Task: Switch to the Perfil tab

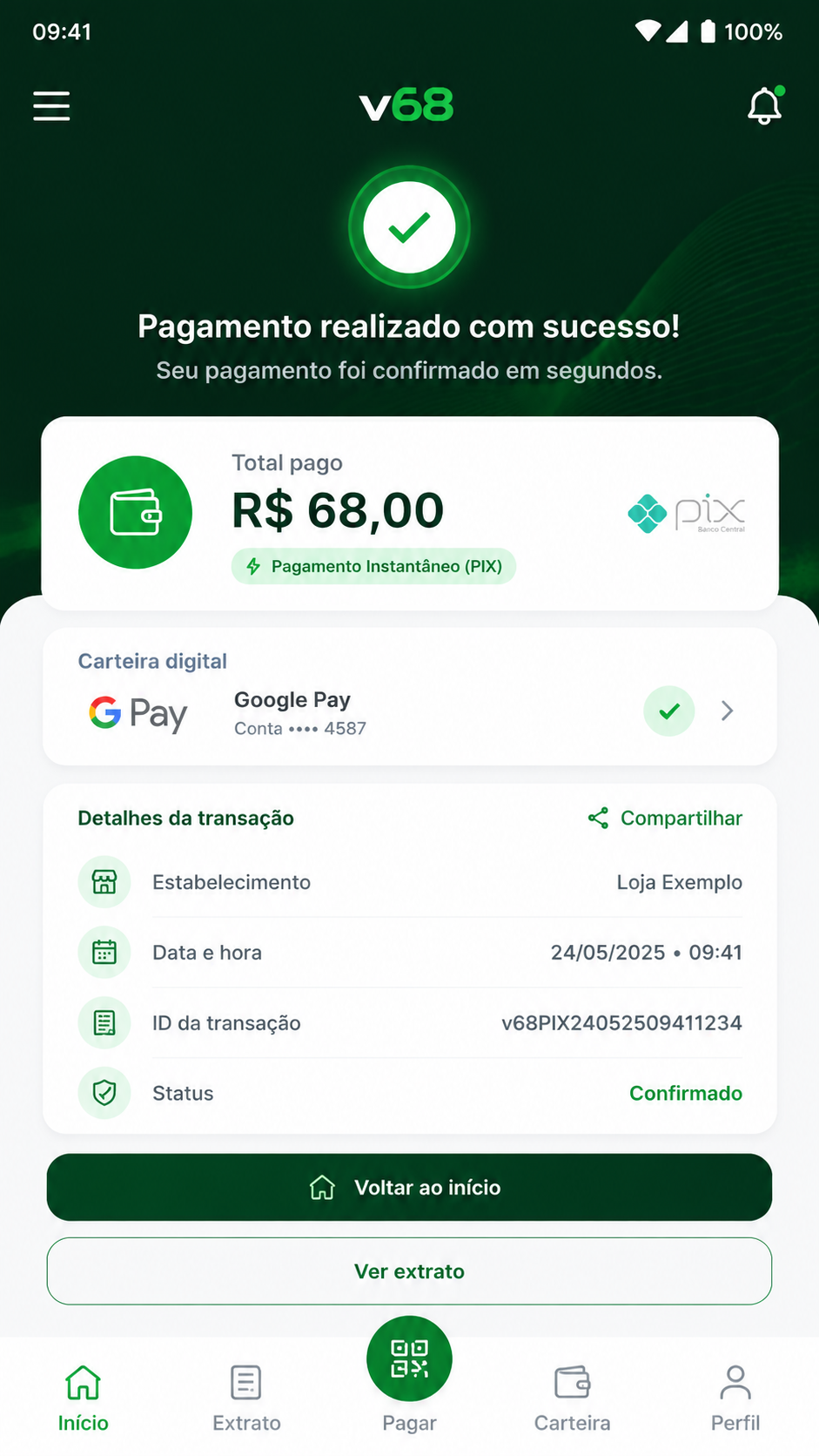Action: point(735,1399)
